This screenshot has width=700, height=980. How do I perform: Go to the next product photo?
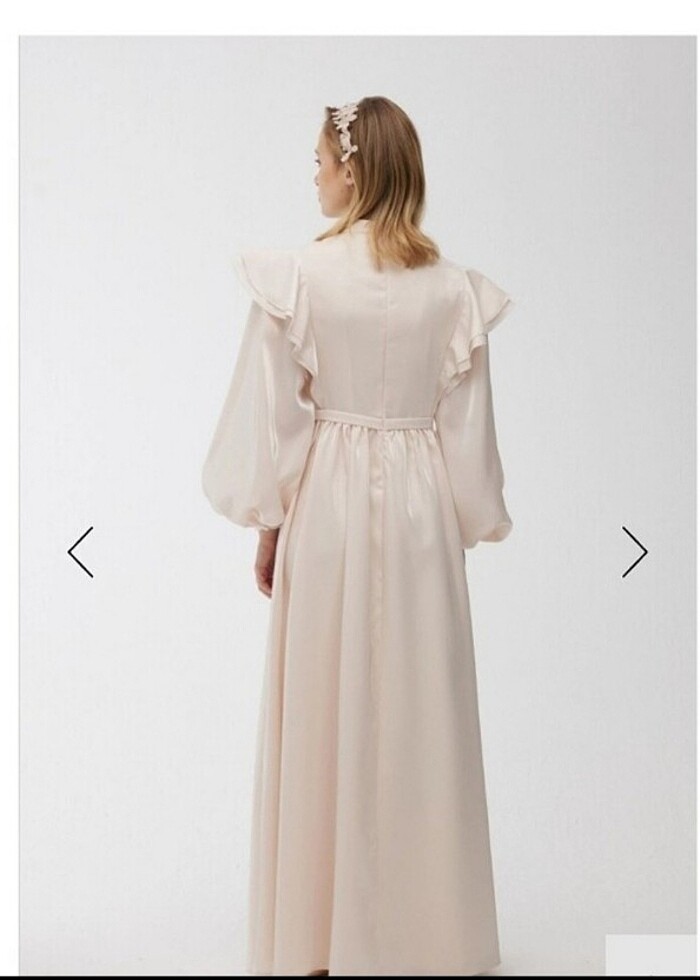[x=634, y=552]
